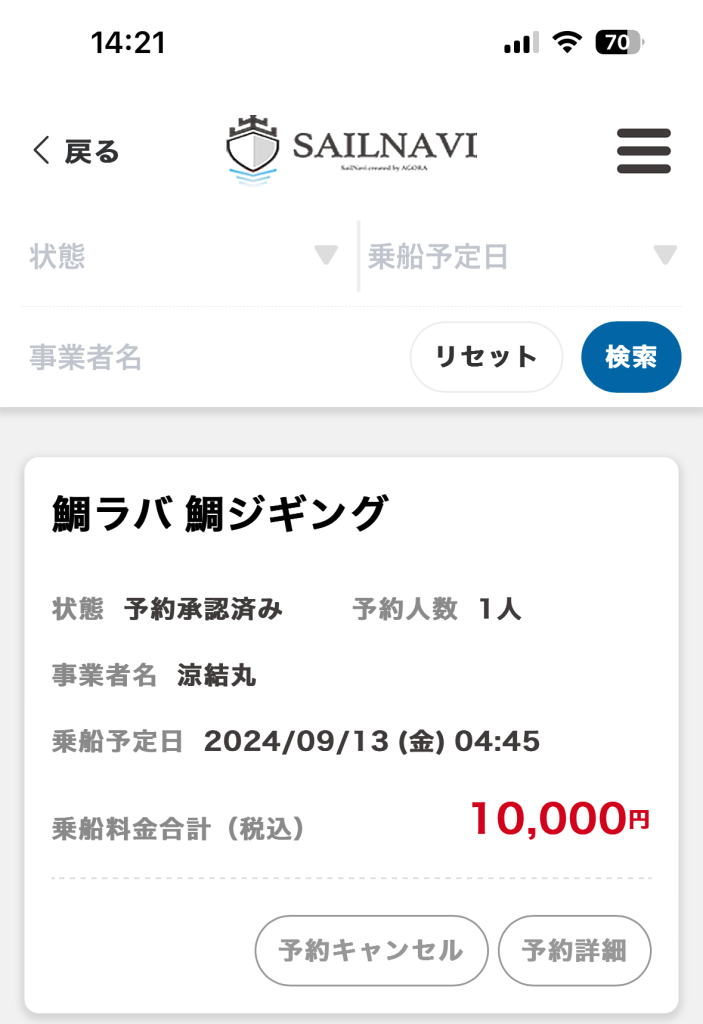The width and height of the screenshot is (703, 1024).
Task: Cancel booking via 予約キャンセル
Action: coord(371,950)
